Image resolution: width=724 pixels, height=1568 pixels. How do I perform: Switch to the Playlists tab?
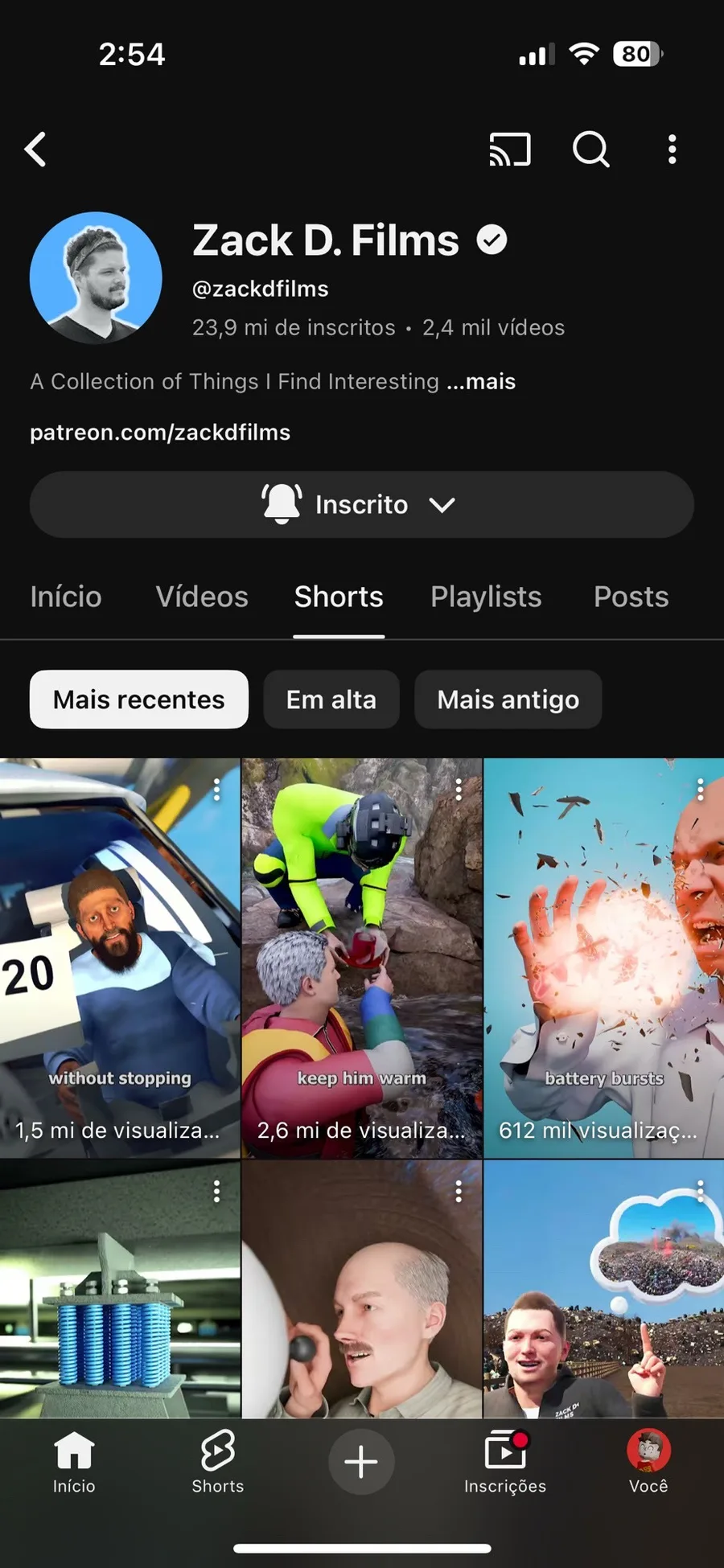(486, 597)
